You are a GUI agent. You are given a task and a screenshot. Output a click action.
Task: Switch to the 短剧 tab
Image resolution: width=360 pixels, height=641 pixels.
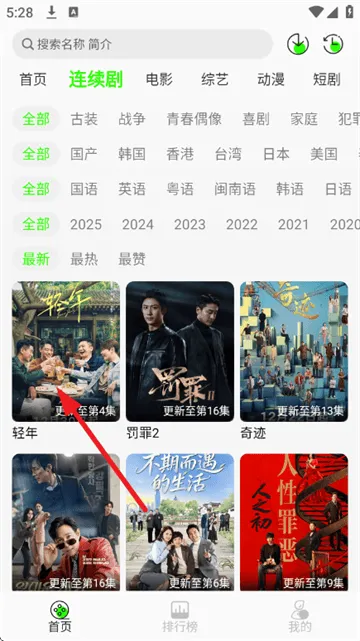coord(326,79)
